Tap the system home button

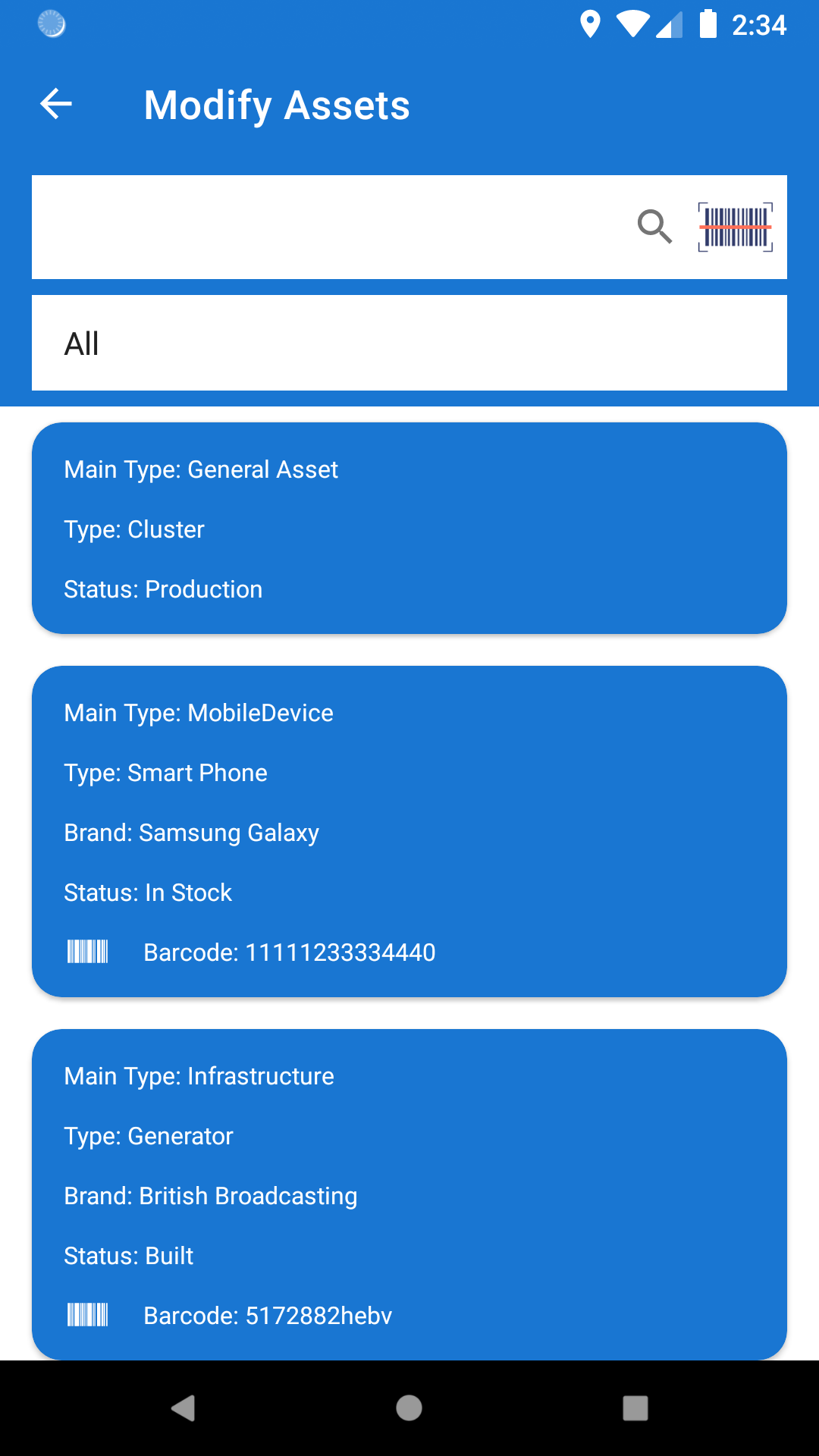point(409,1408)
